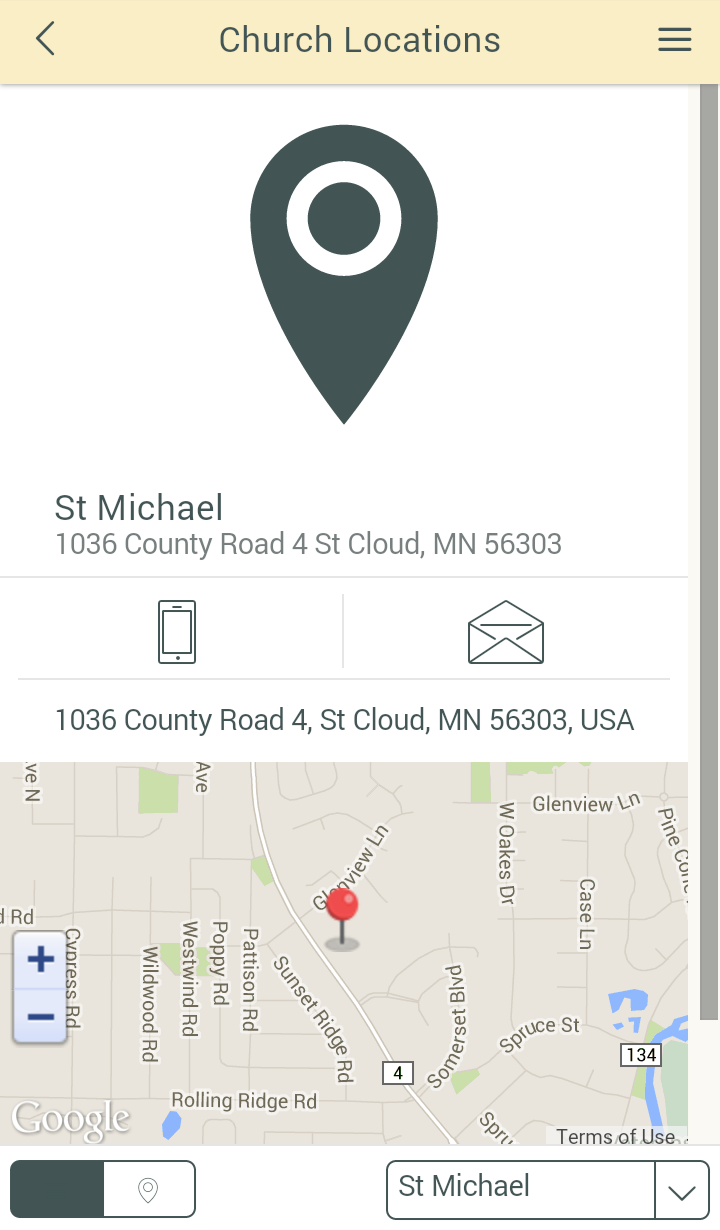Image resolution: width=720 pixels, height=1230 pixels.
Task: Email St Michael via envelope icon
Action: point(506,631)
